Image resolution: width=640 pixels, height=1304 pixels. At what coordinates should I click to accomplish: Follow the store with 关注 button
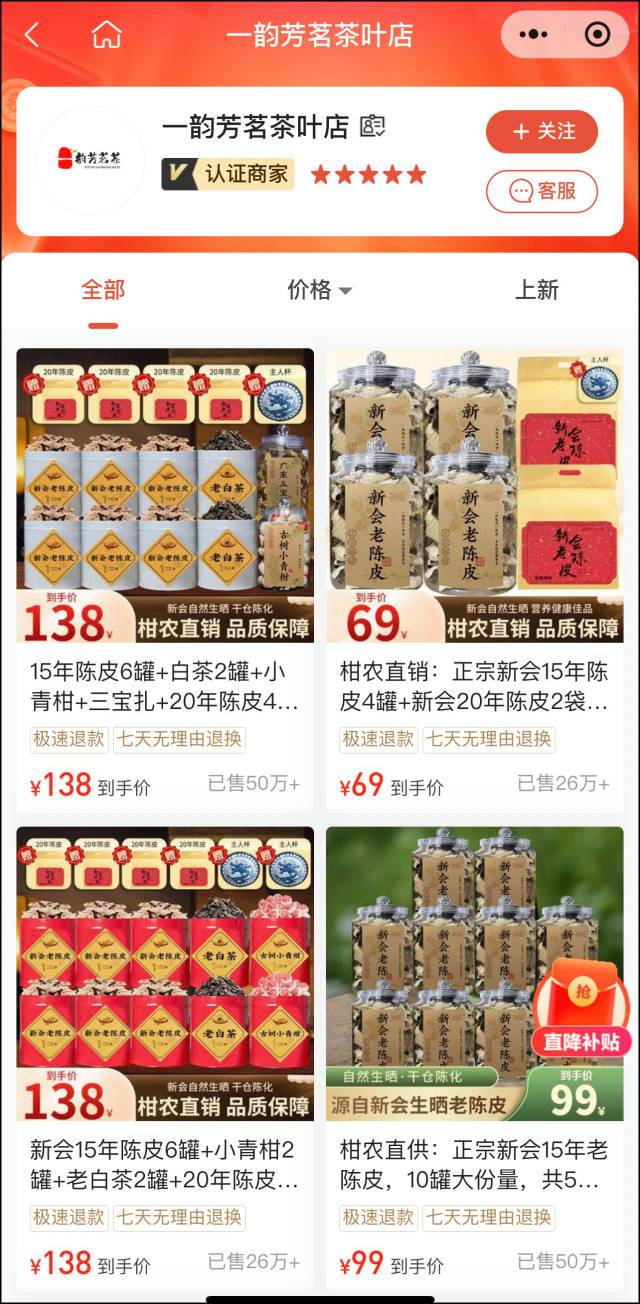coord(541,131)
